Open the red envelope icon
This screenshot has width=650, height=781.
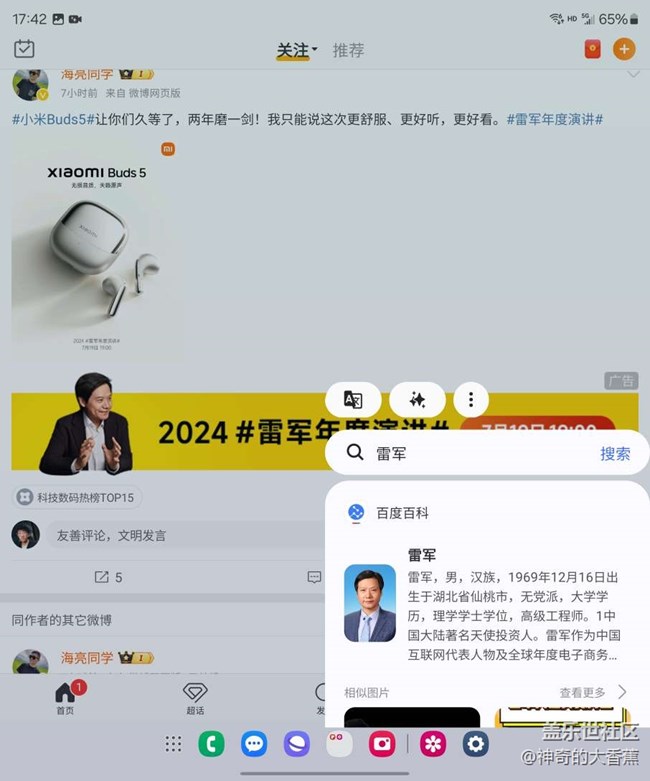tap(593, 49)
